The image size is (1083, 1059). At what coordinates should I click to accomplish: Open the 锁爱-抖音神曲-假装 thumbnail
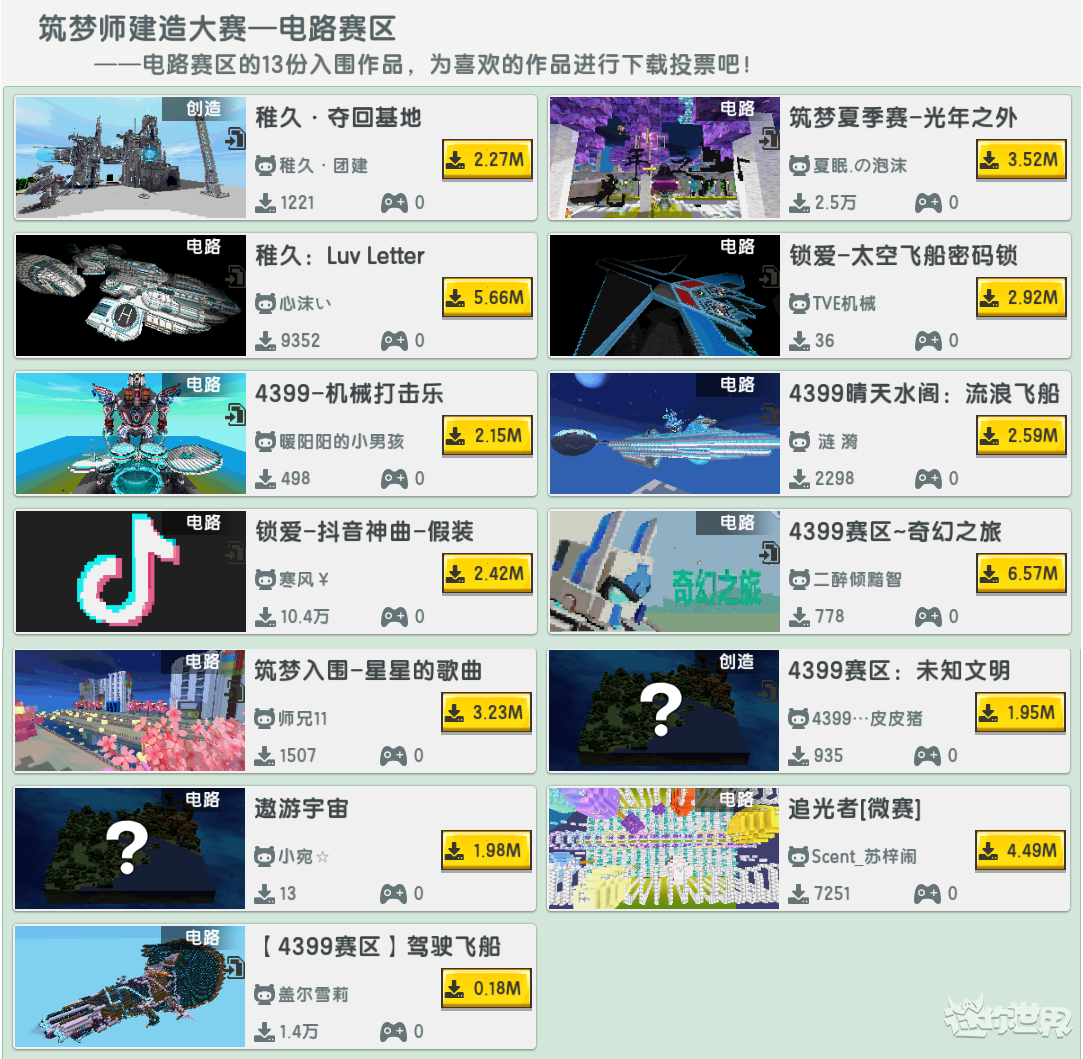(130, 572)
